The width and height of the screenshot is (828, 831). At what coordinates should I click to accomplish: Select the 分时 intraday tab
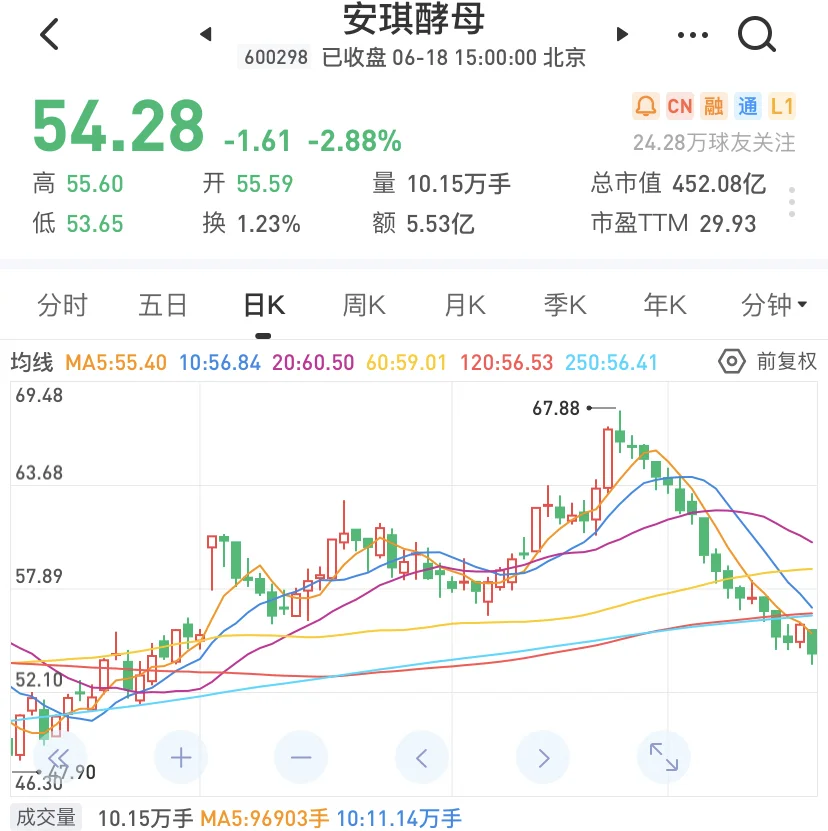tap(63, 305)
